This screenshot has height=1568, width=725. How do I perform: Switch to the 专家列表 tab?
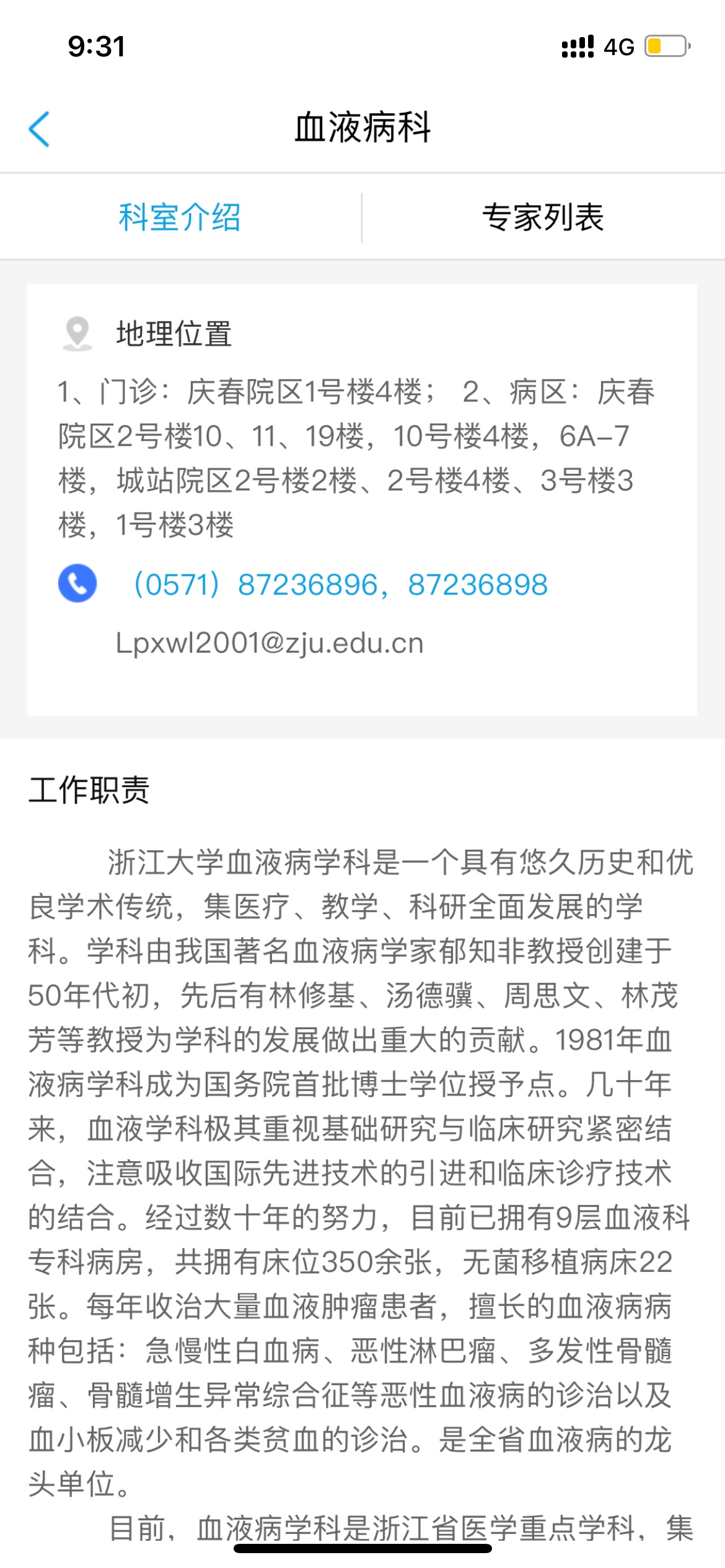coord(543,217)
